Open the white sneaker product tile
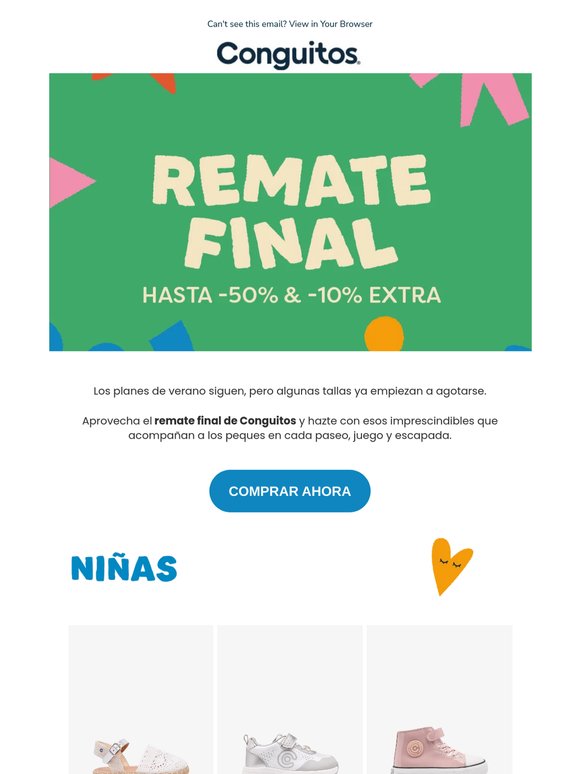Screen dimensions: 580x774 pos(290,699)
